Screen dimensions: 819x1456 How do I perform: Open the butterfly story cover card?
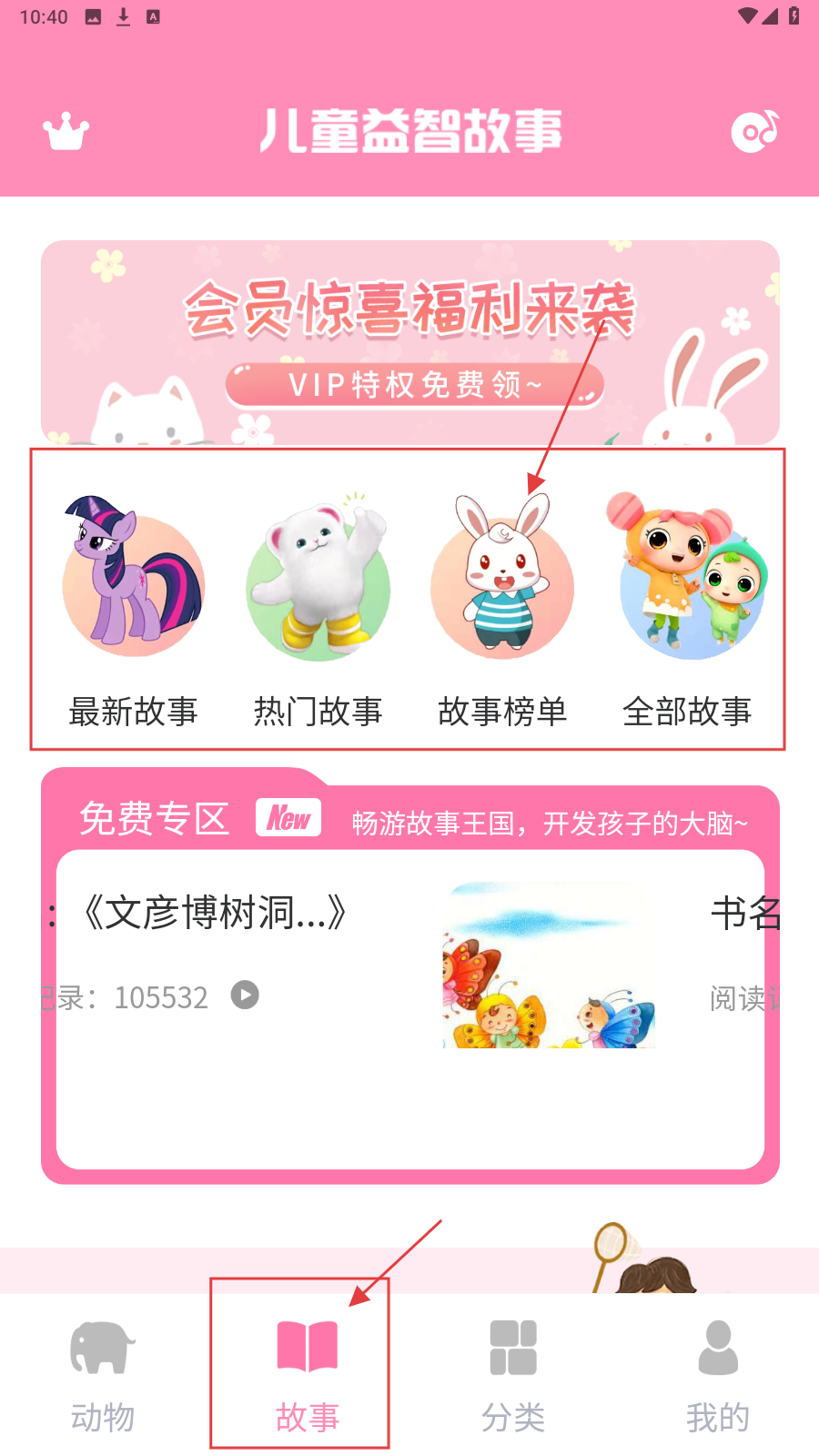[x=549, y=966]
